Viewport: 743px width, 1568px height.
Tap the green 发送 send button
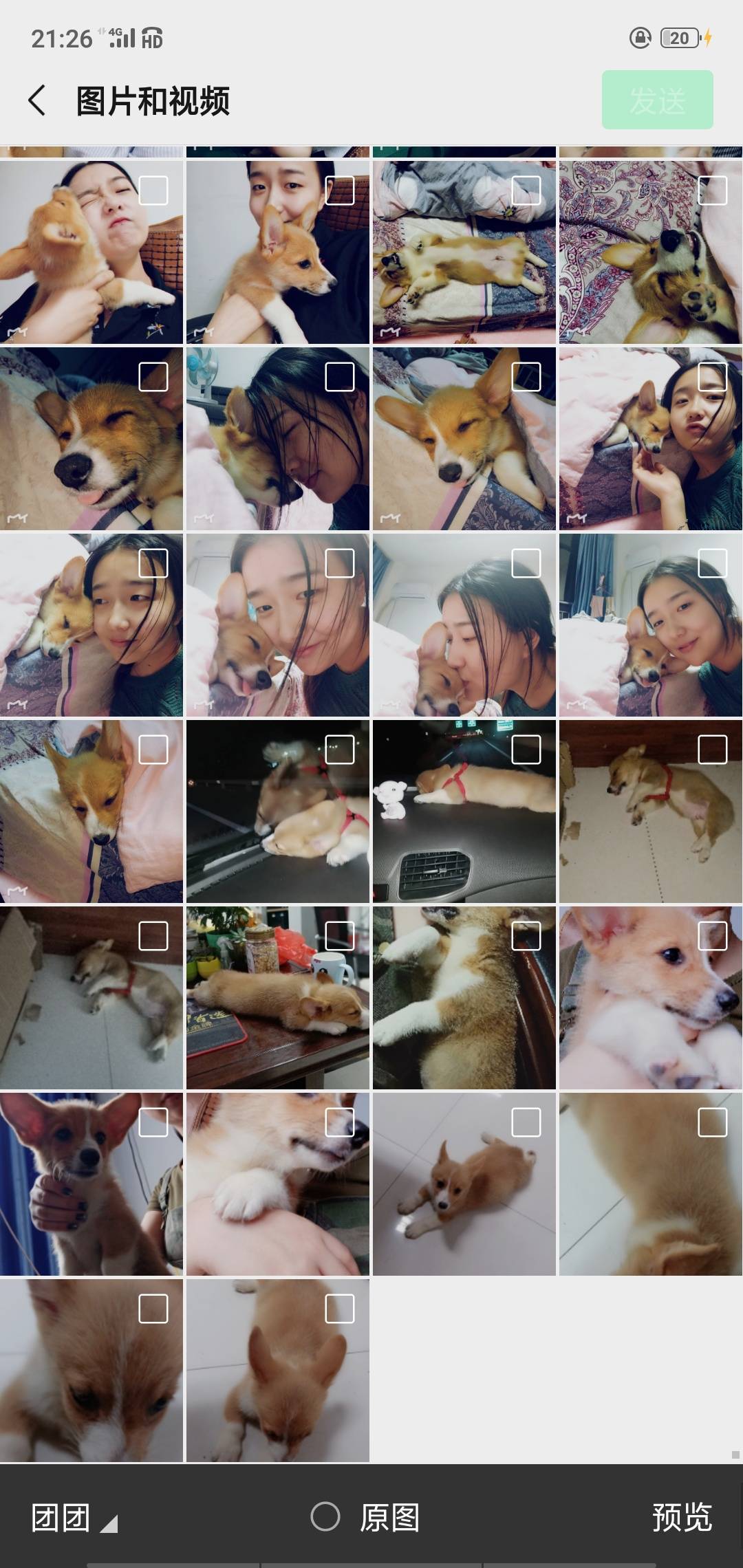(x=657, y=100)
